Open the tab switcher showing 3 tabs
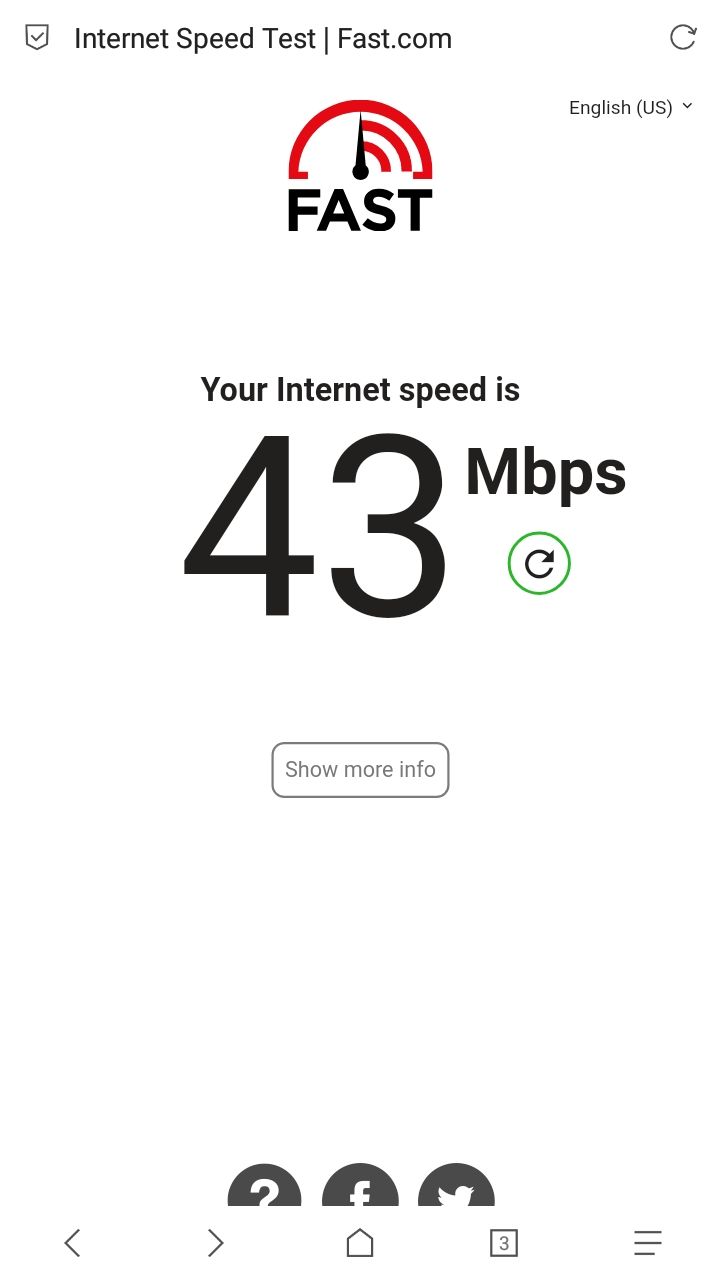Screen dimensions: 720x1280 [504, 1243]
